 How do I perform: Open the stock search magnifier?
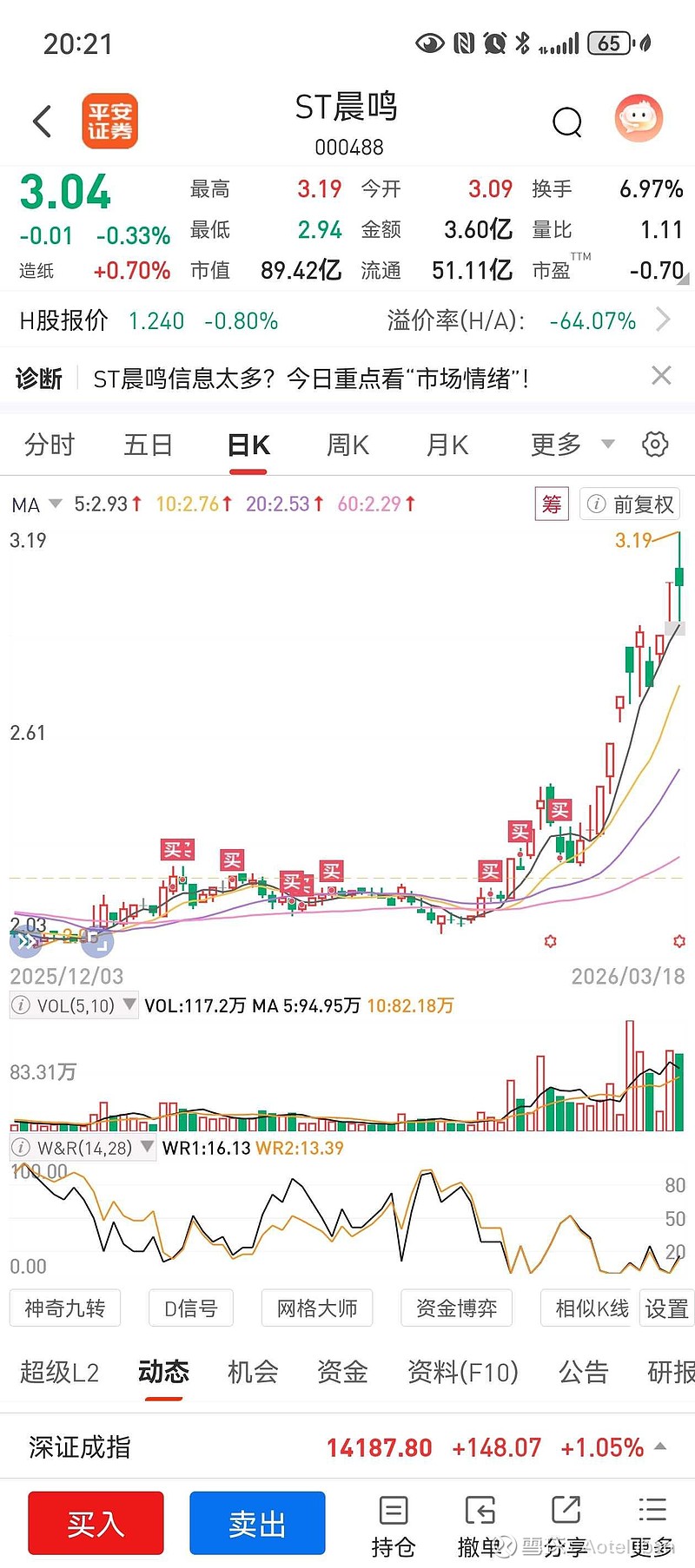coord(567,122)
